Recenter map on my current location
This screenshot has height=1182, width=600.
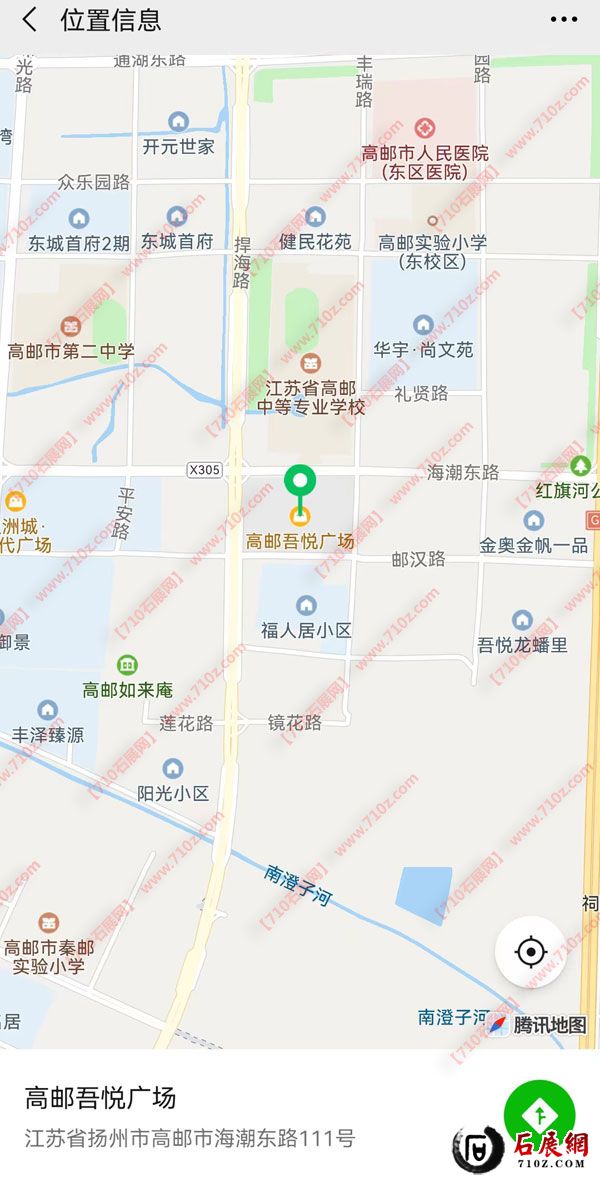(530, 952)
